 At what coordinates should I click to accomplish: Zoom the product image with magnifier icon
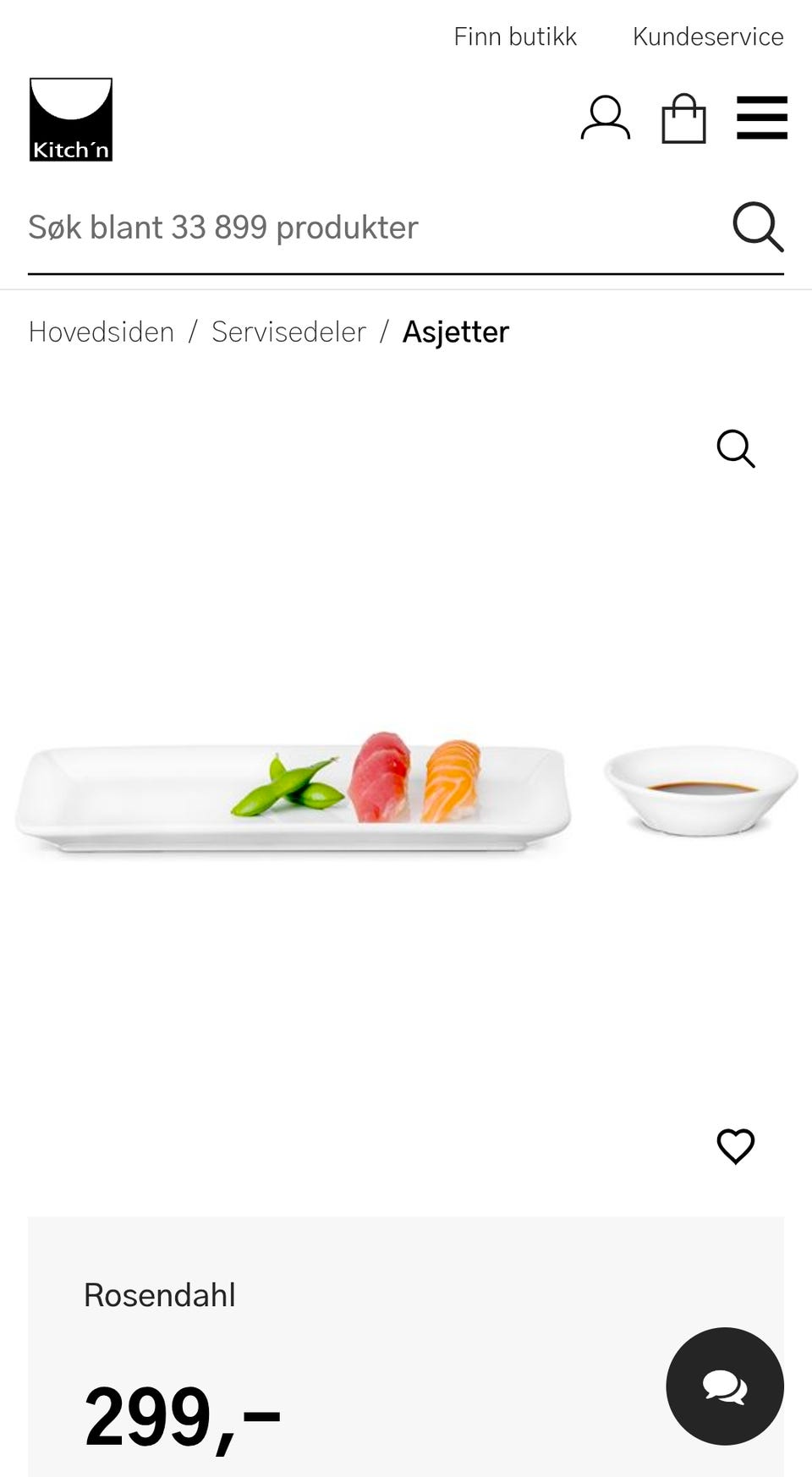736,448
